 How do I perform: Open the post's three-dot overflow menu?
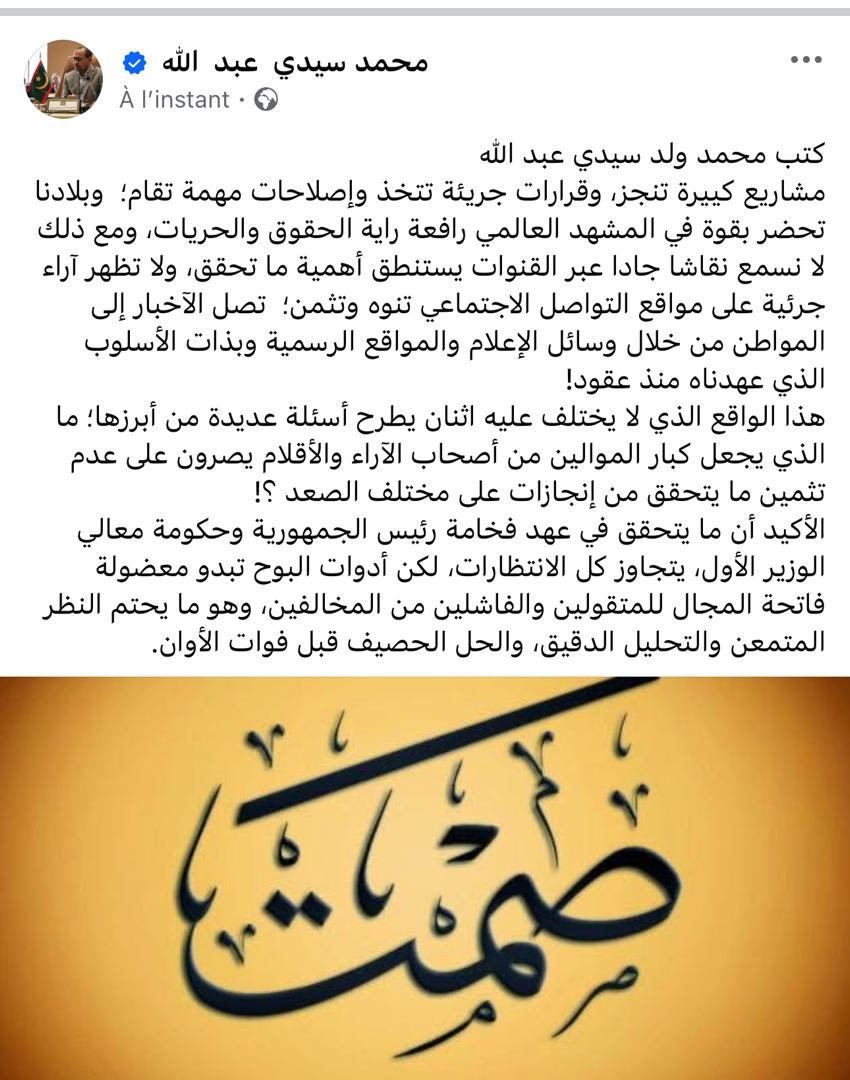(x=806, y=60)
